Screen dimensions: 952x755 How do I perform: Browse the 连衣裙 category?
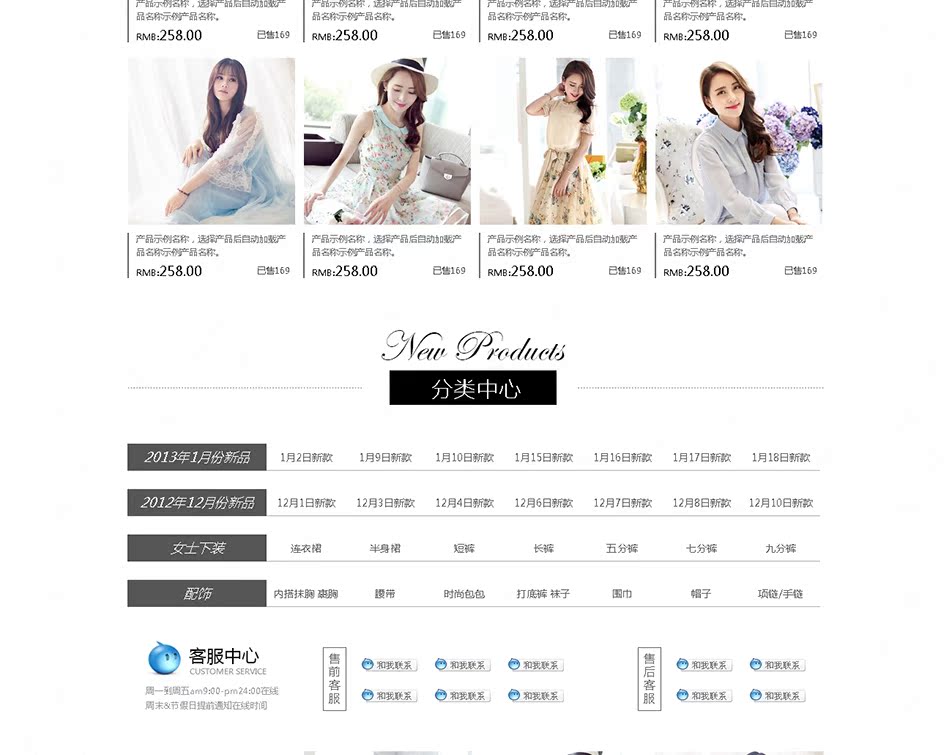click(306, 549)
